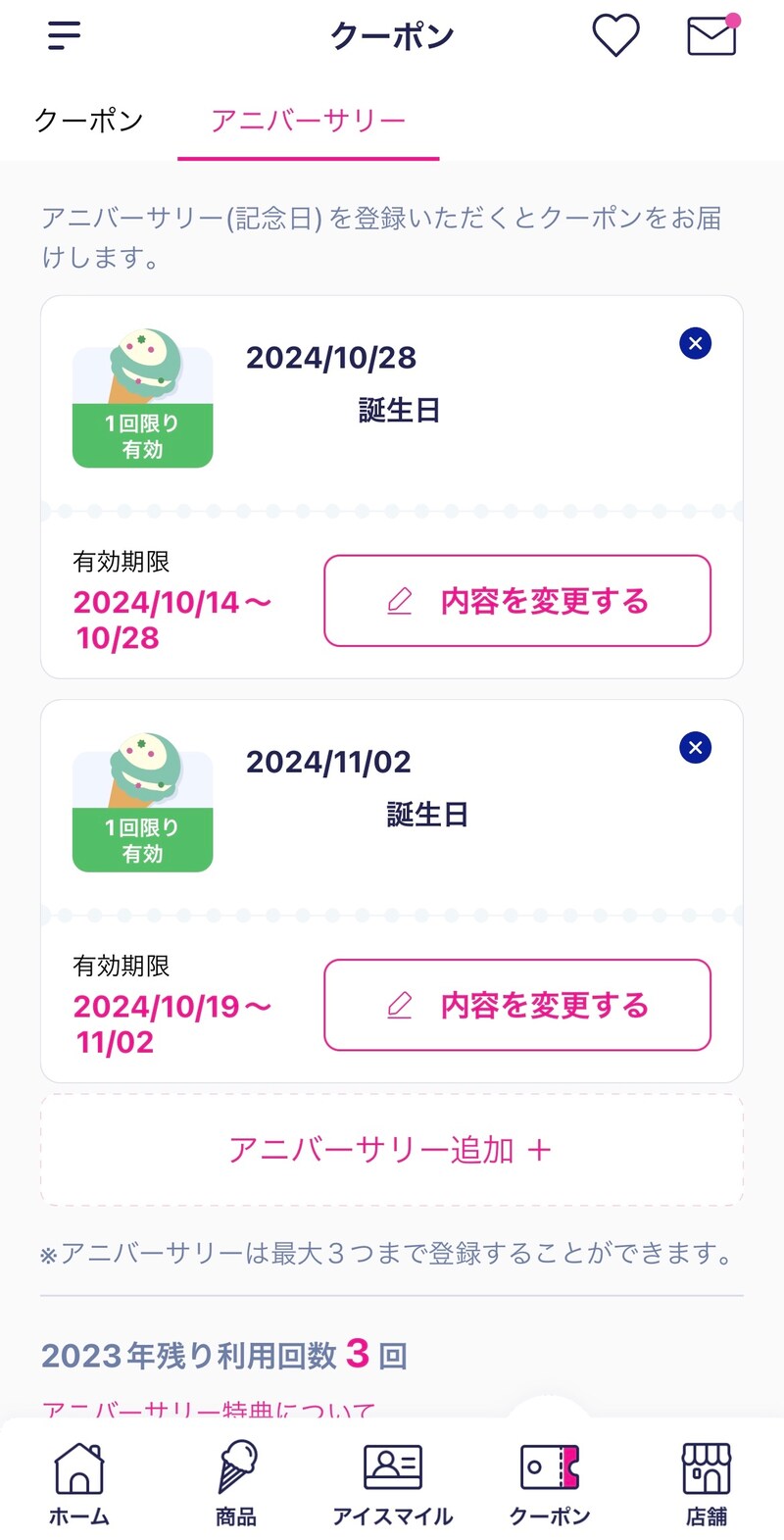Switch to the クーポン tab
The image size is (784, 1540).
[x=88, y=119]
